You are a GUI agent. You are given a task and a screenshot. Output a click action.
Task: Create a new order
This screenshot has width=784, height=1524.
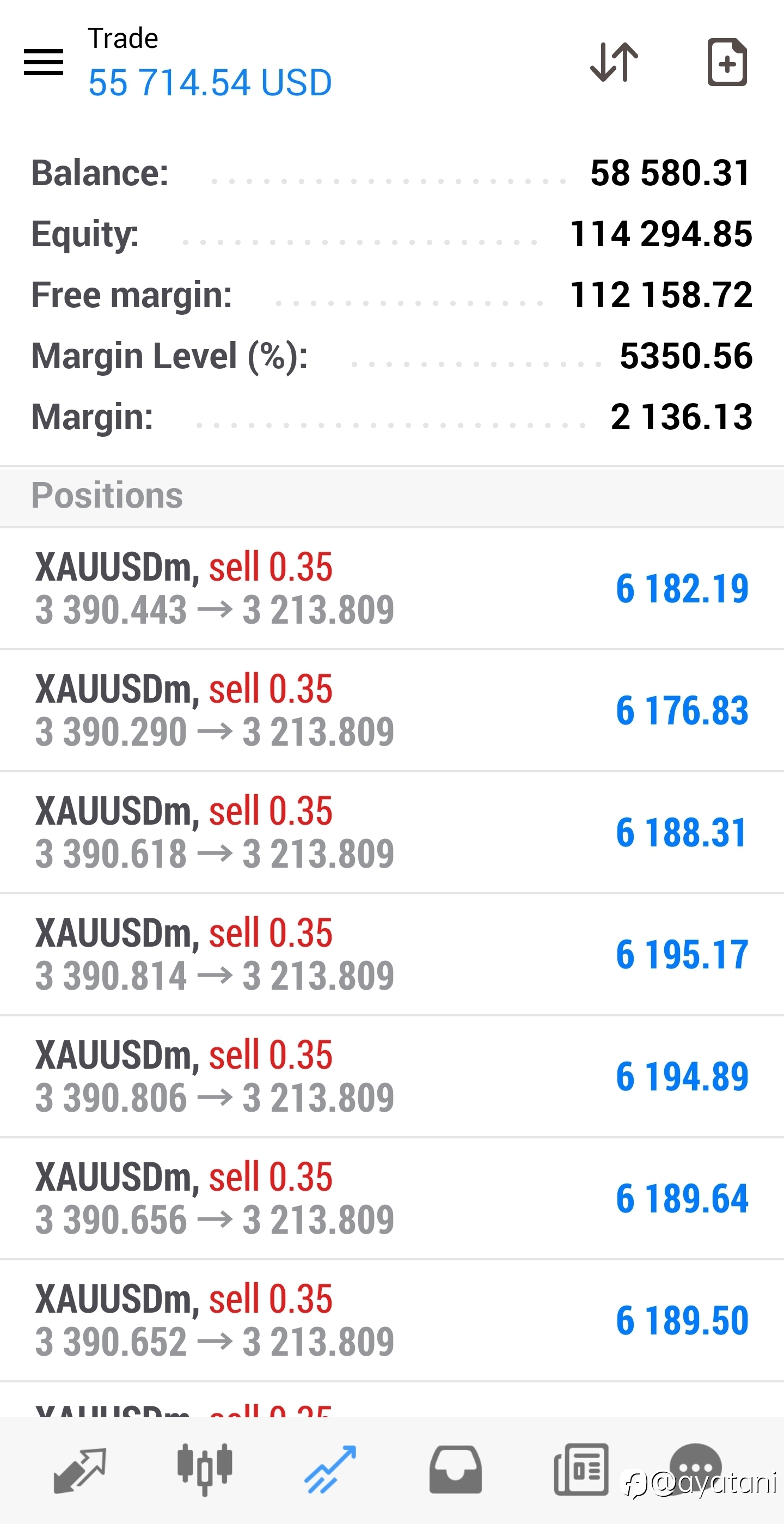[727, 62]
